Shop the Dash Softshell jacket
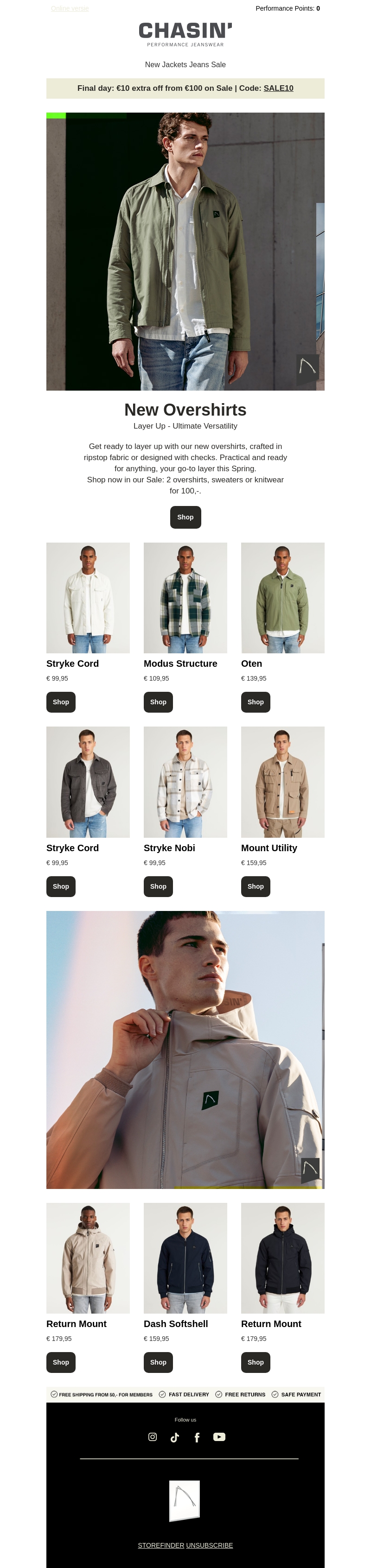The height and width of the screenshot is (1568, 371). coord(158,1362)
